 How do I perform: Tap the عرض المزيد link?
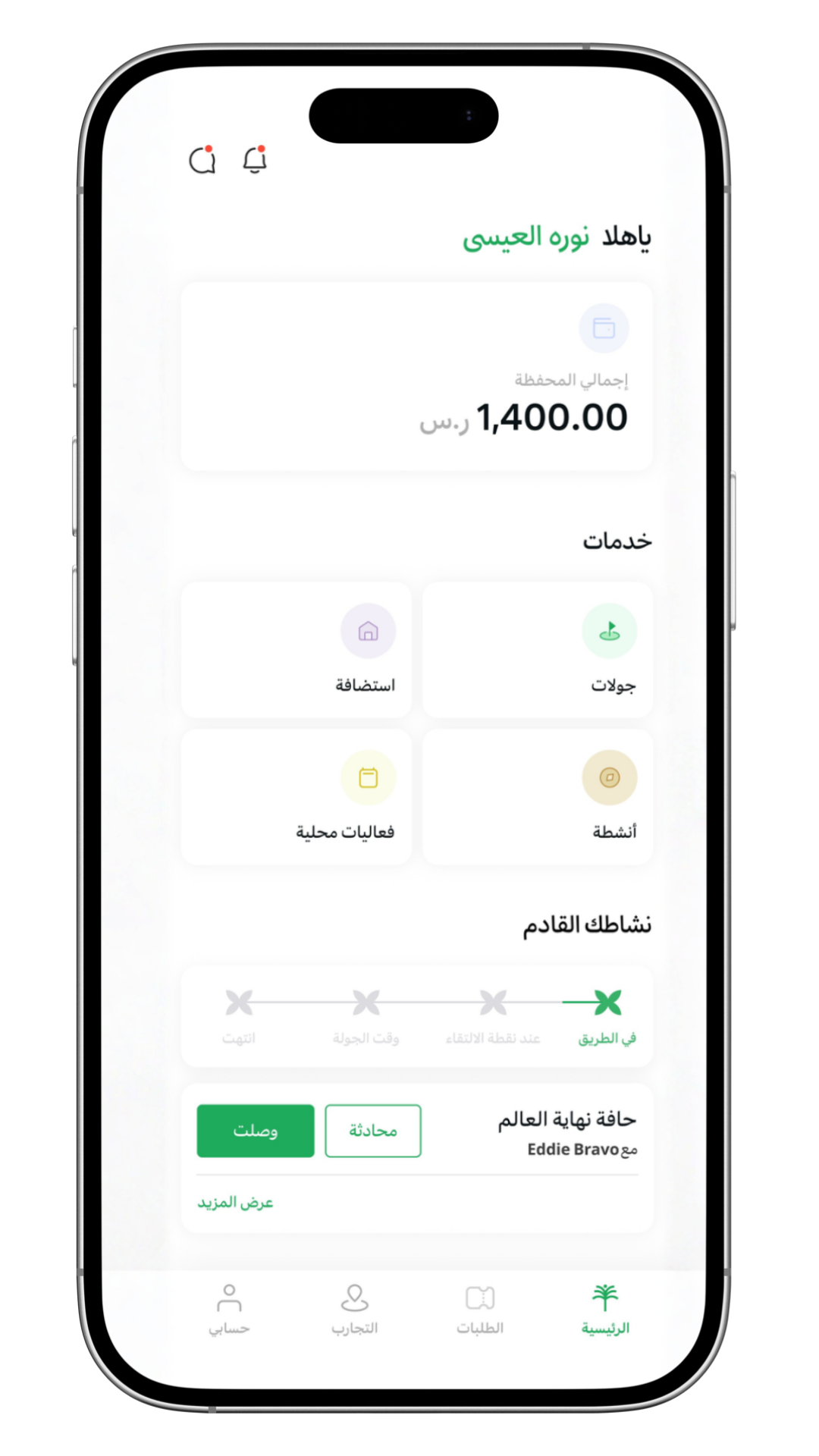pos(235,1203)
